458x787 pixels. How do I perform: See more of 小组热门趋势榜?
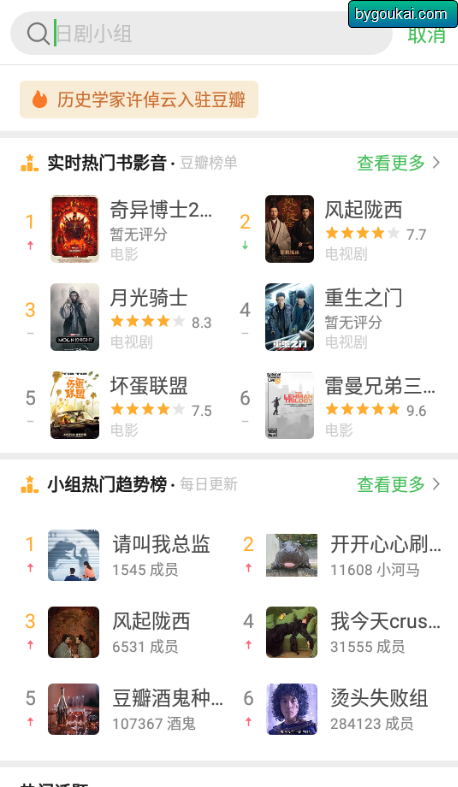(x=398, y=484)
